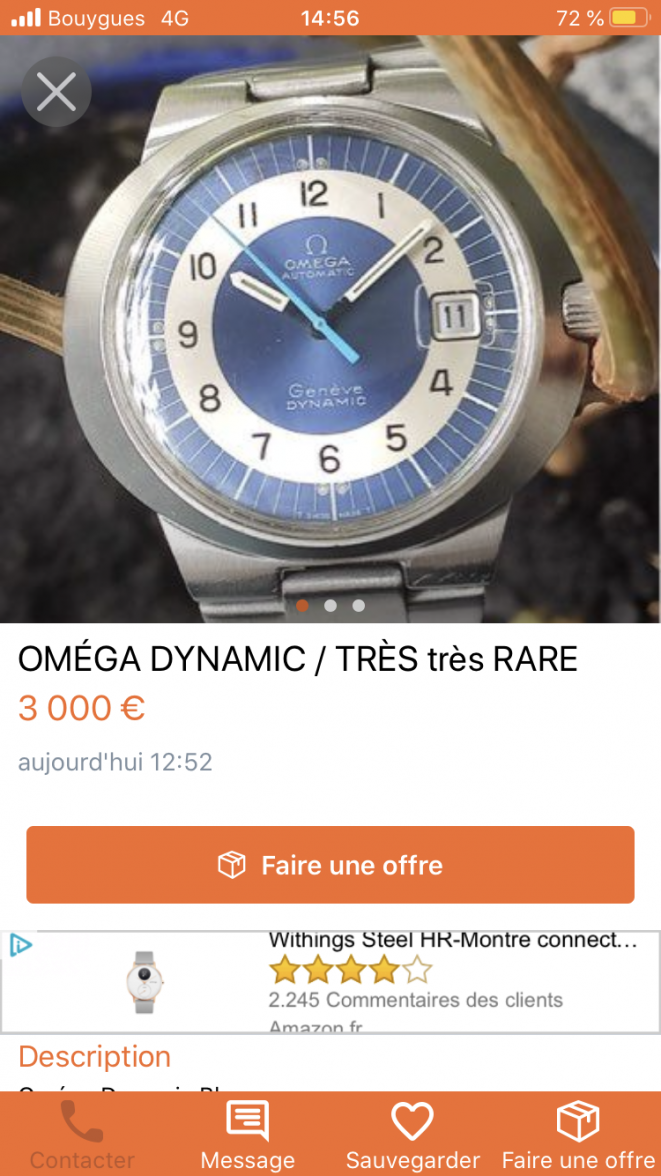The height and width of the screenshot is (1176, 661).
Task: Save this listing with Sauvegarder
Action: pyautogui.click(x=412, y=1134)
